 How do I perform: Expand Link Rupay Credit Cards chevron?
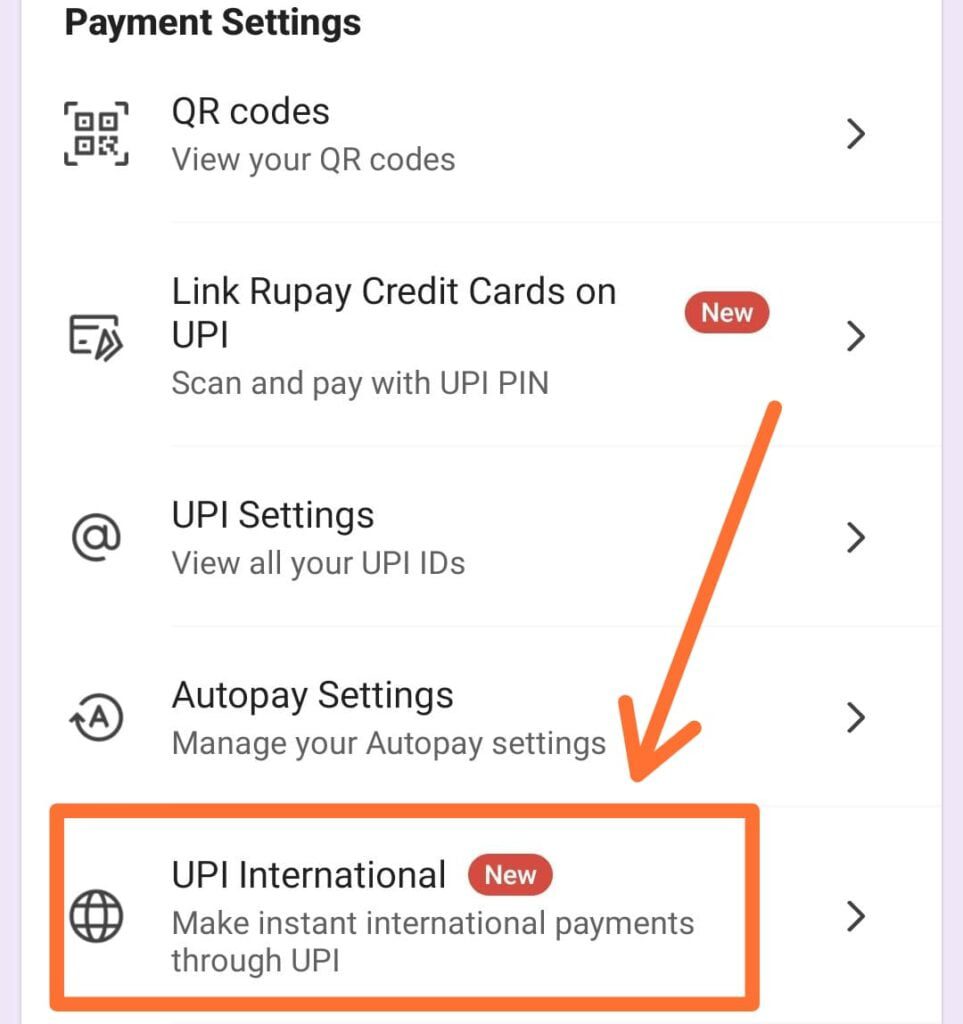[856, 337]
